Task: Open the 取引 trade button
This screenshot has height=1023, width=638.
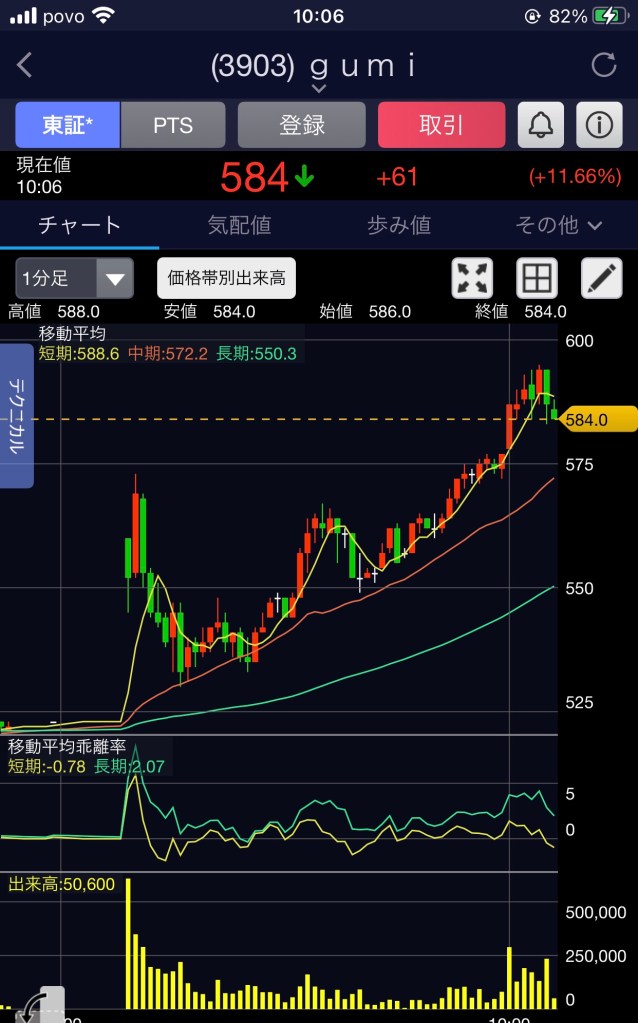Action: (441, 125)
